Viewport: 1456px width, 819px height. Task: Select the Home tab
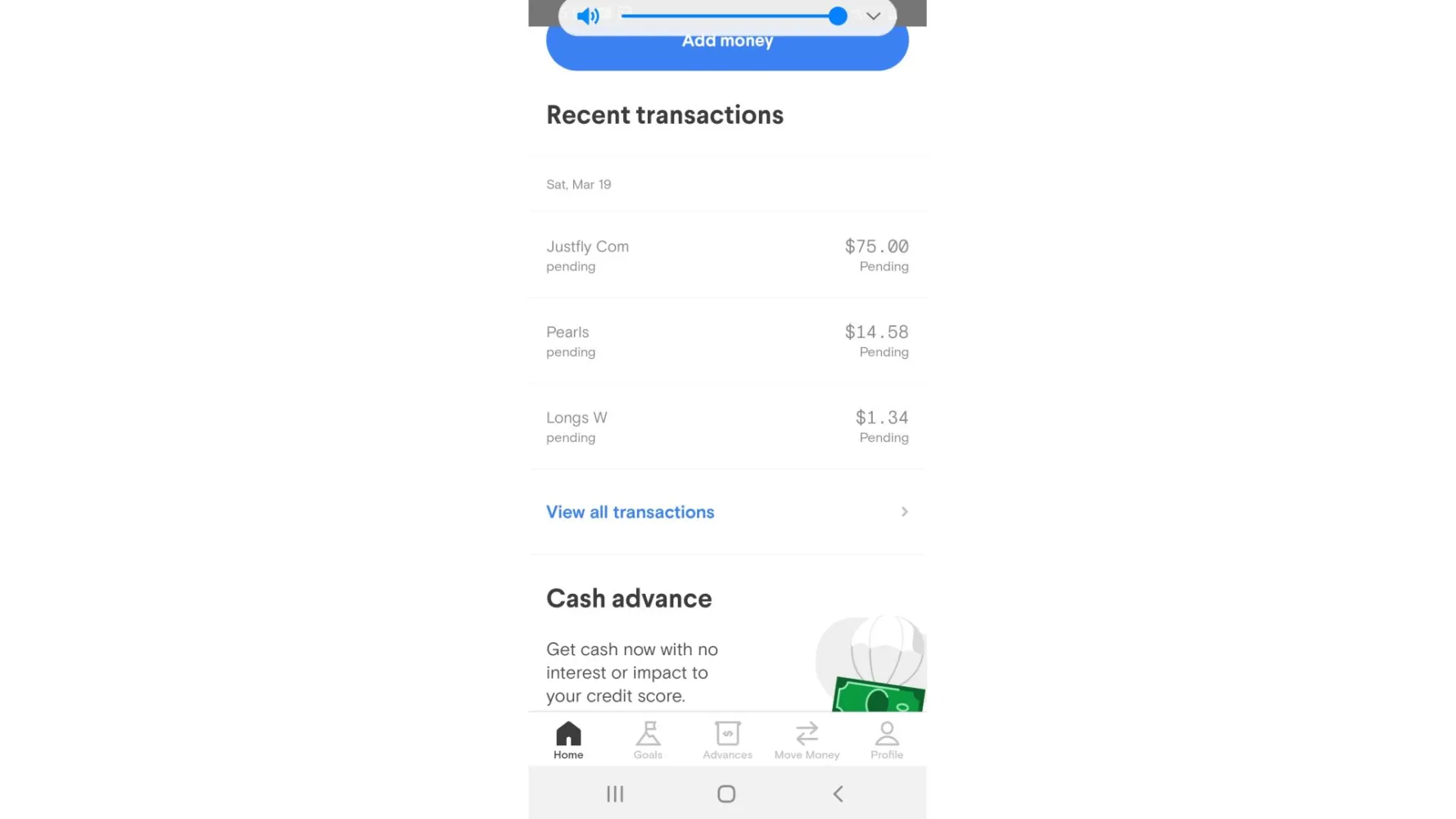click(x=568, y=740)
